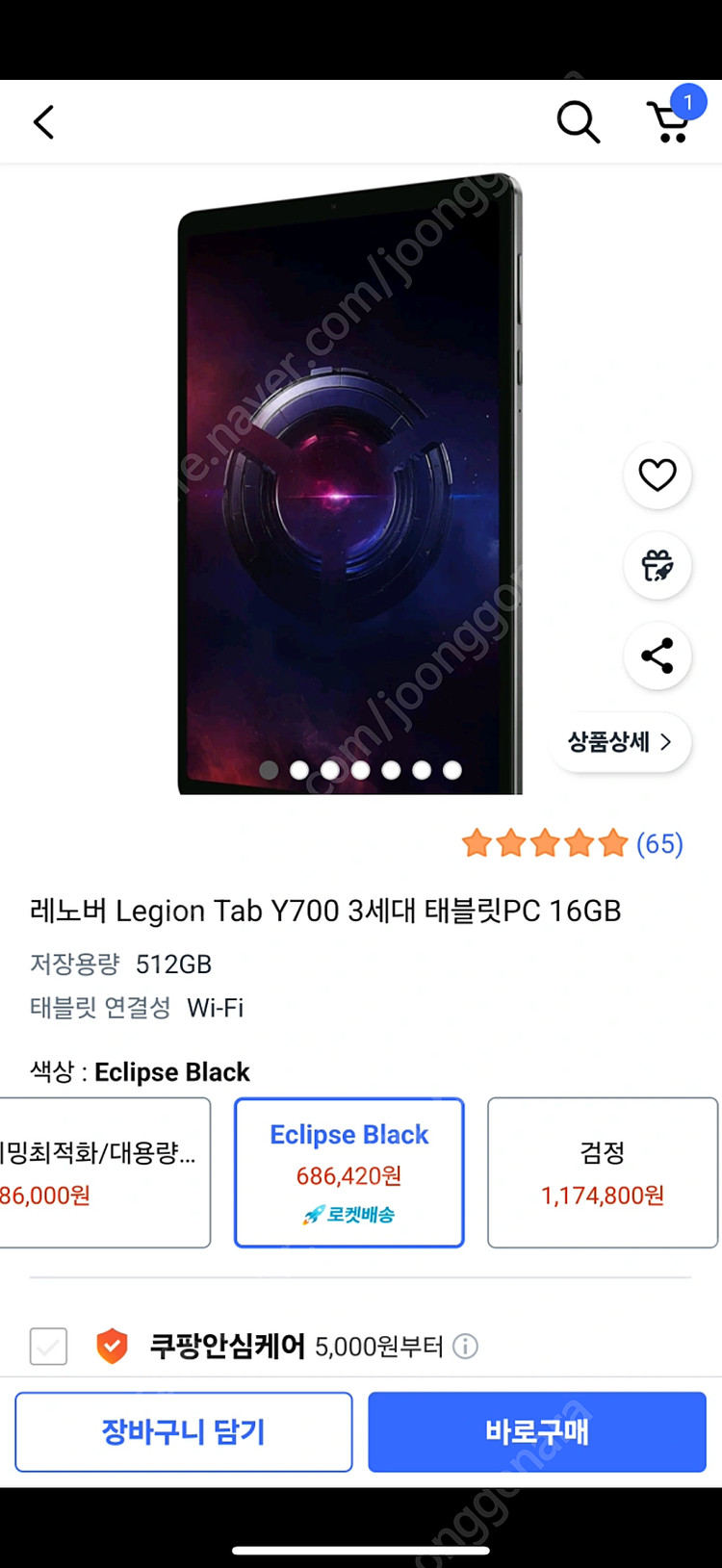This screenshot has height=1568, width=722.
Task: Choose the 검정 option for 1,174,800원
Action: click(x=603, y=1172)
